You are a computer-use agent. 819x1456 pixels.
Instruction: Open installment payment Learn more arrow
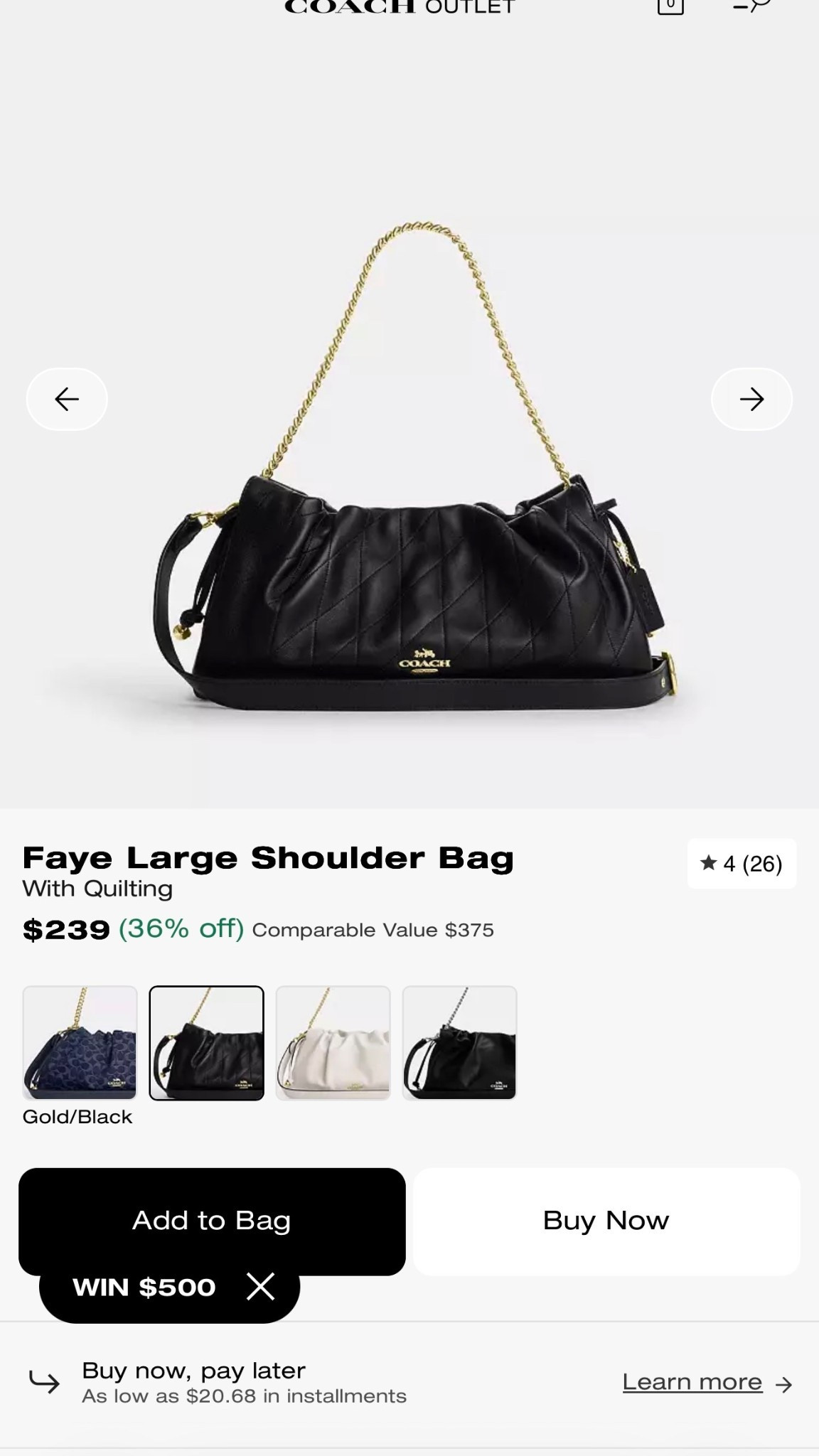tap(785, 1382)
